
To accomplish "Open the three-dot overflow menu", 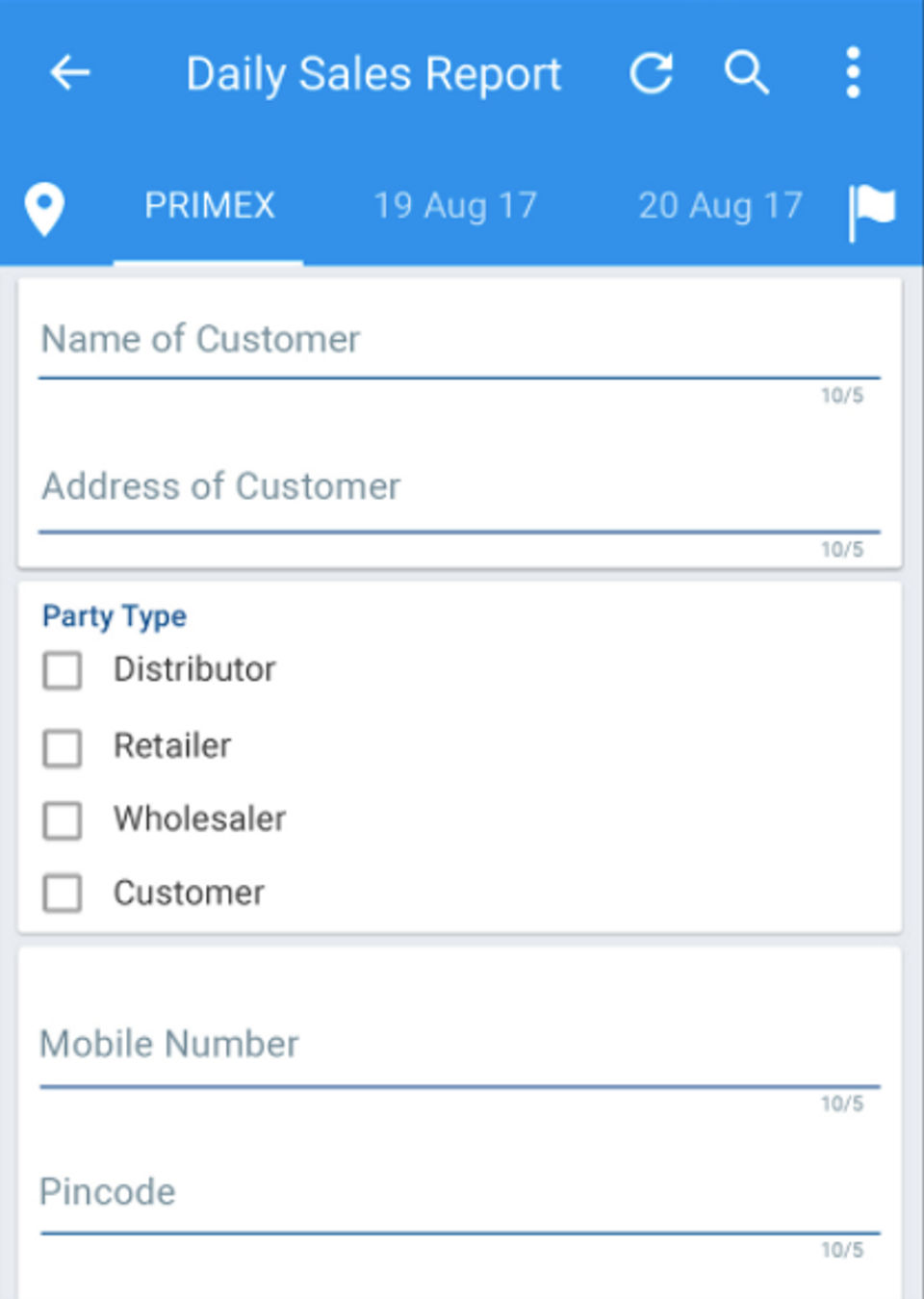I will click(x=852, y=73).
